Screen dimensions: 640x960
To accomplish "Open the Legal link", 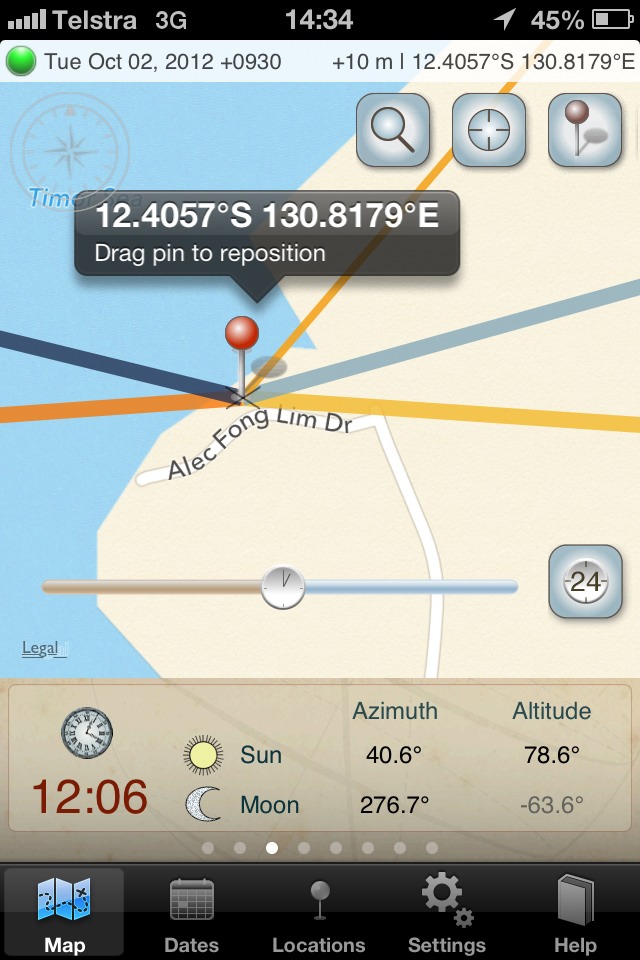I will pyautogui.click(x=41, y=648).
